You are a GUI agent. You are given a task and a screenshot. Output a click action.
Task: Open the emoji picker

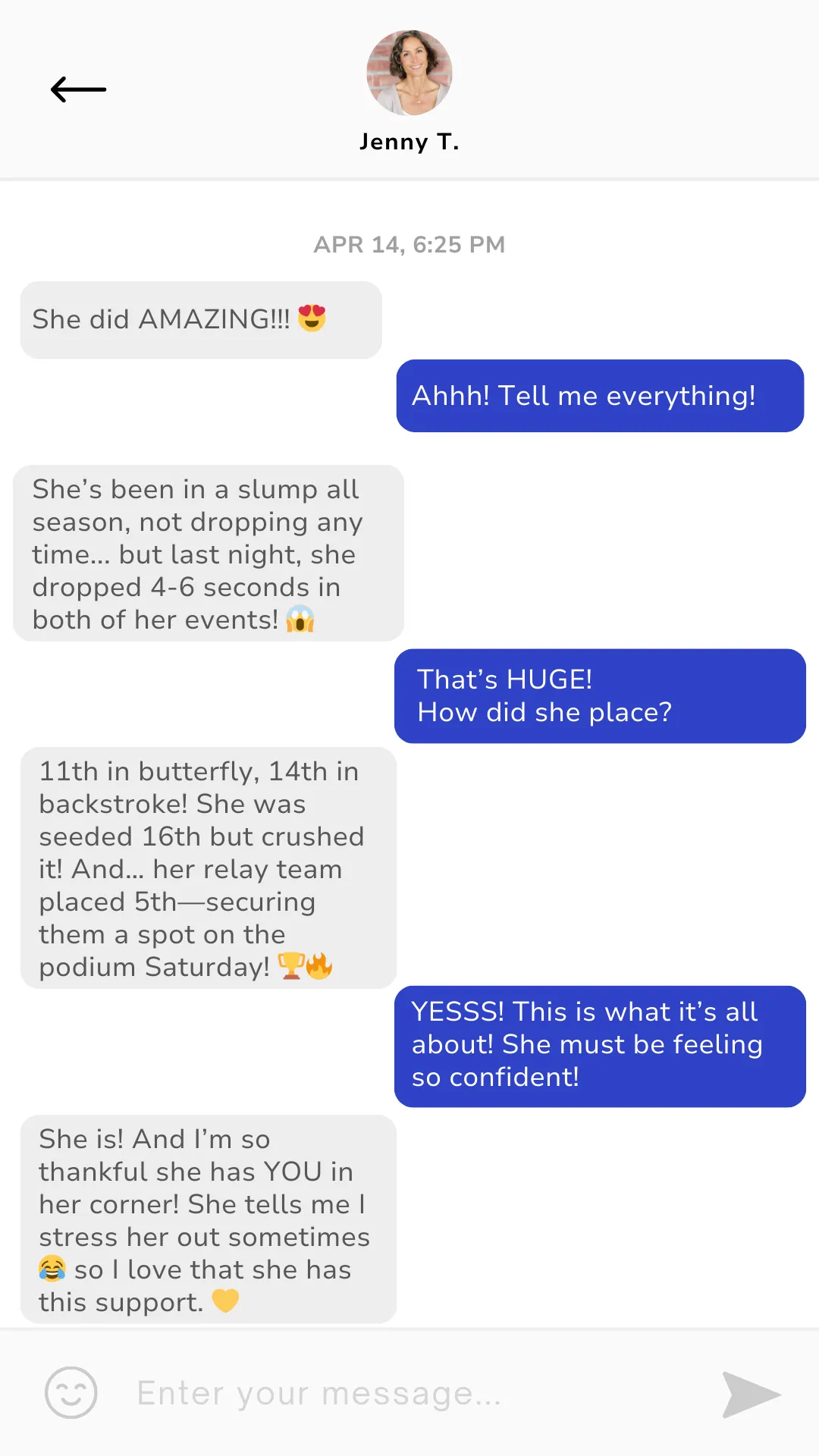pos(71,1392)
